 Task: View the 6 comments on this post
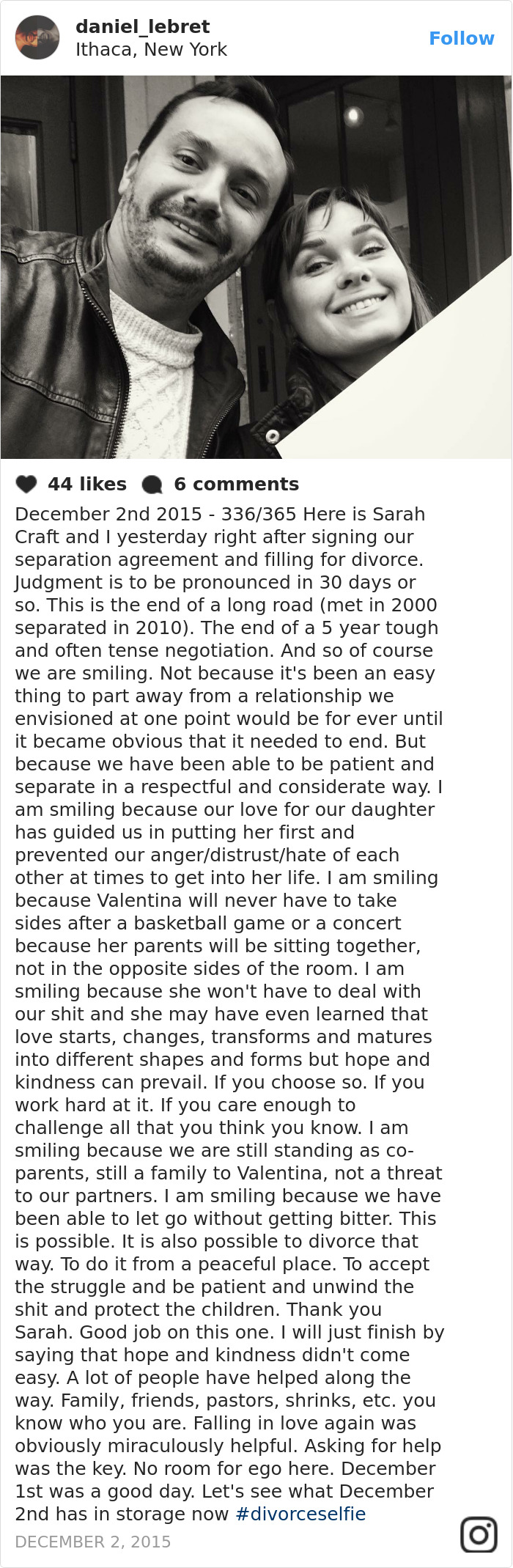[235, 485]
